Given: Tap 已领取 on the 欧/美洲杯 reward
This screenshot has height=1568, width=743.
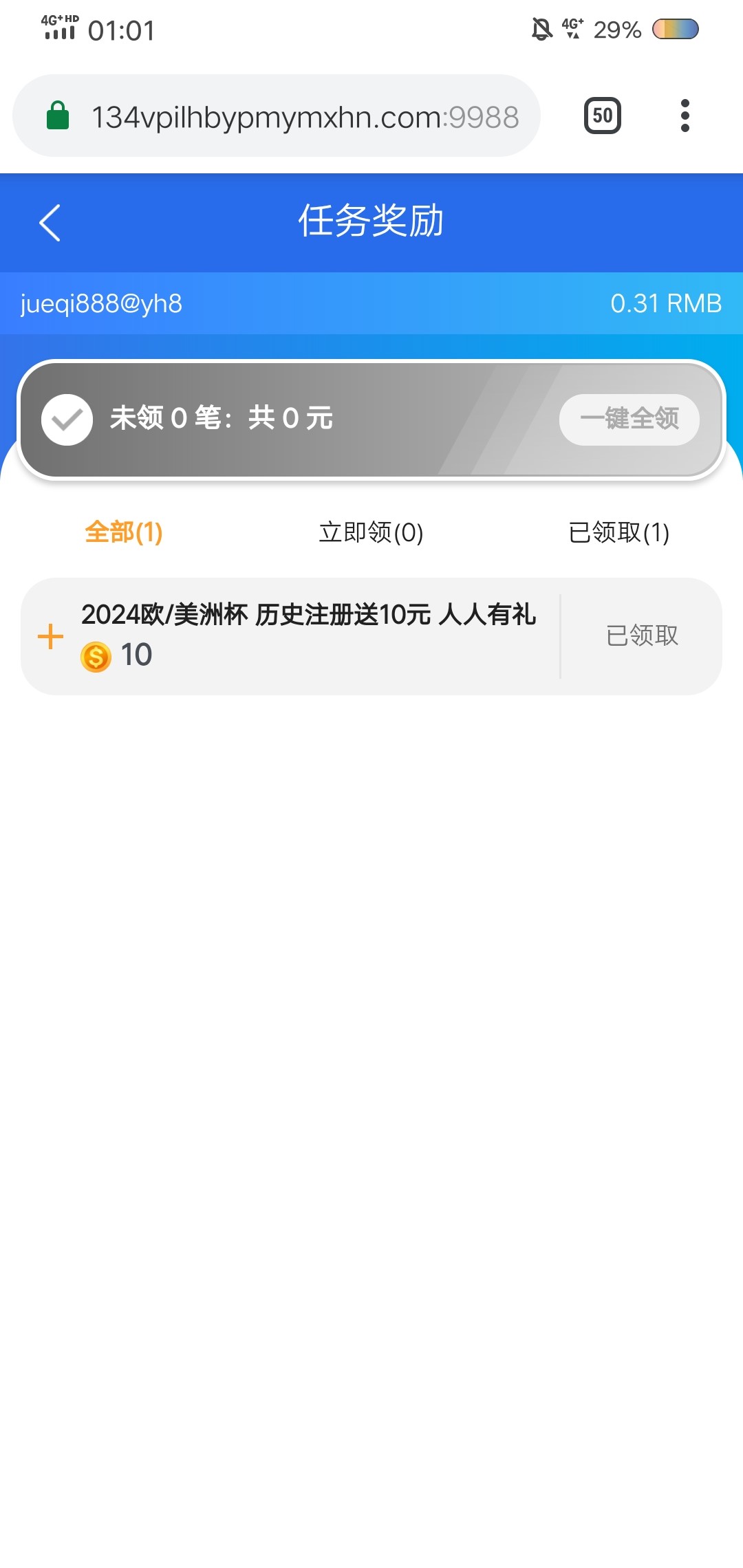Looking at the screenshot, I should pyautogui.click(x=643, y=635).
